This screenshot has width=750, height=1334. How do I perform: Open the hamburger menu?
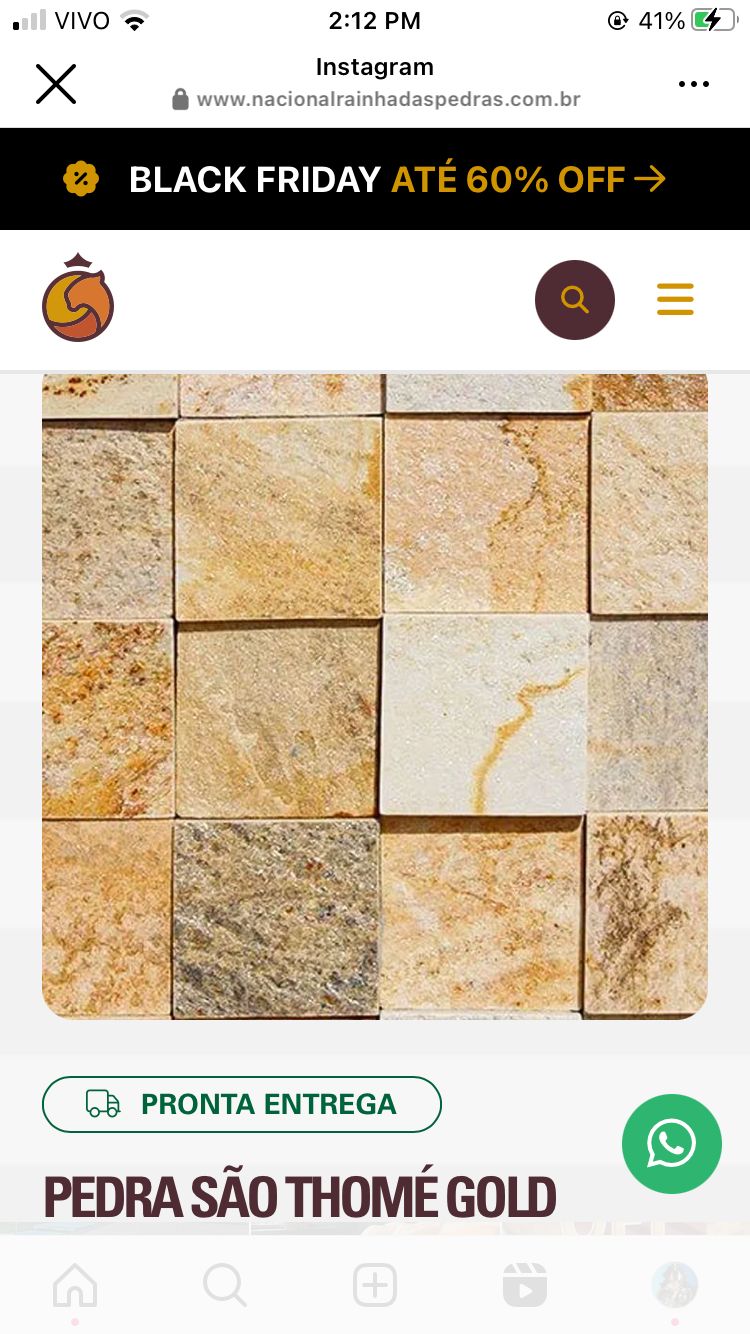675,300
